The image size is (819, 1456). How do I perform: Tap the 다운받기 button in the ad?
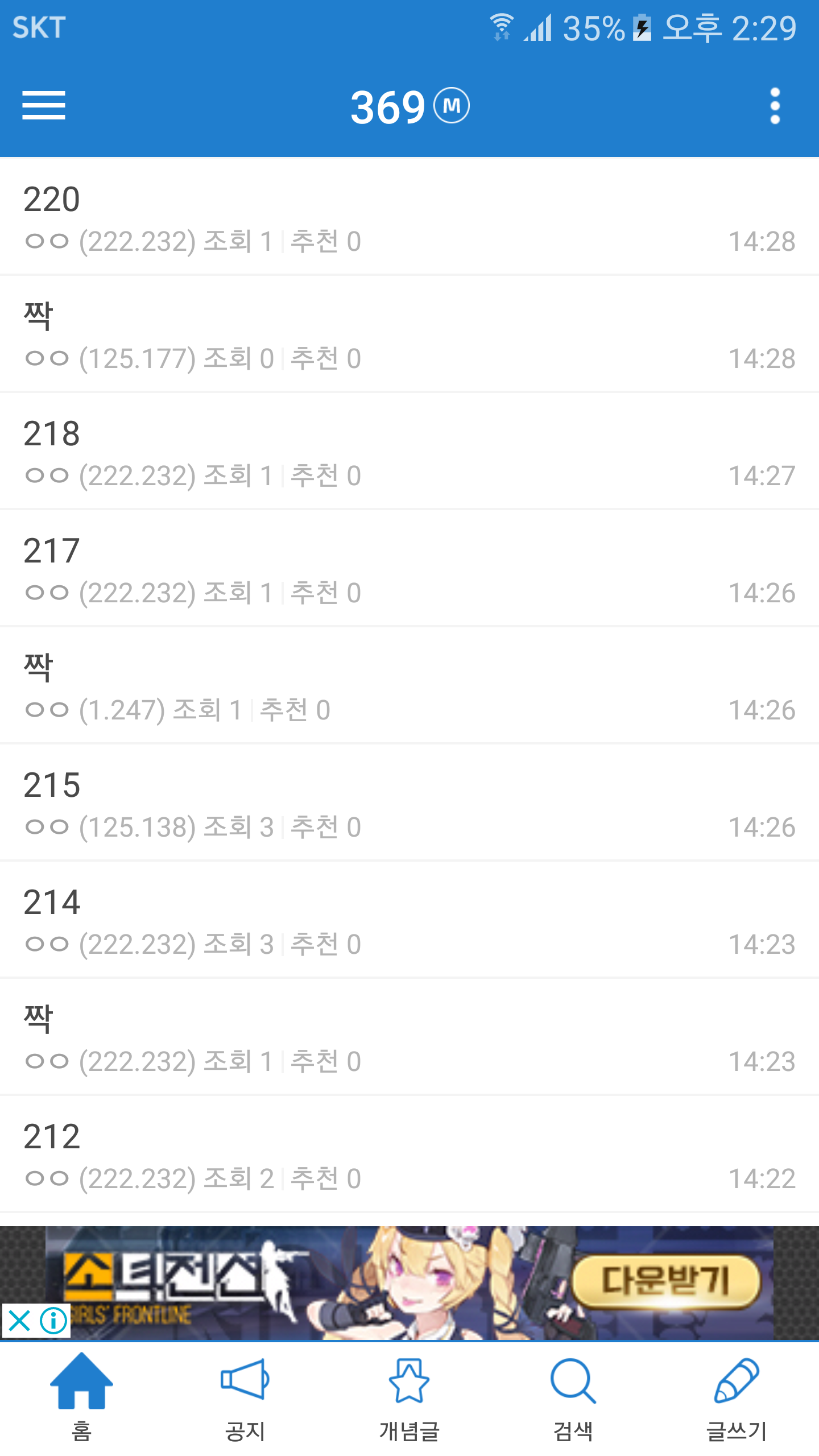[x=665, y=1281]
